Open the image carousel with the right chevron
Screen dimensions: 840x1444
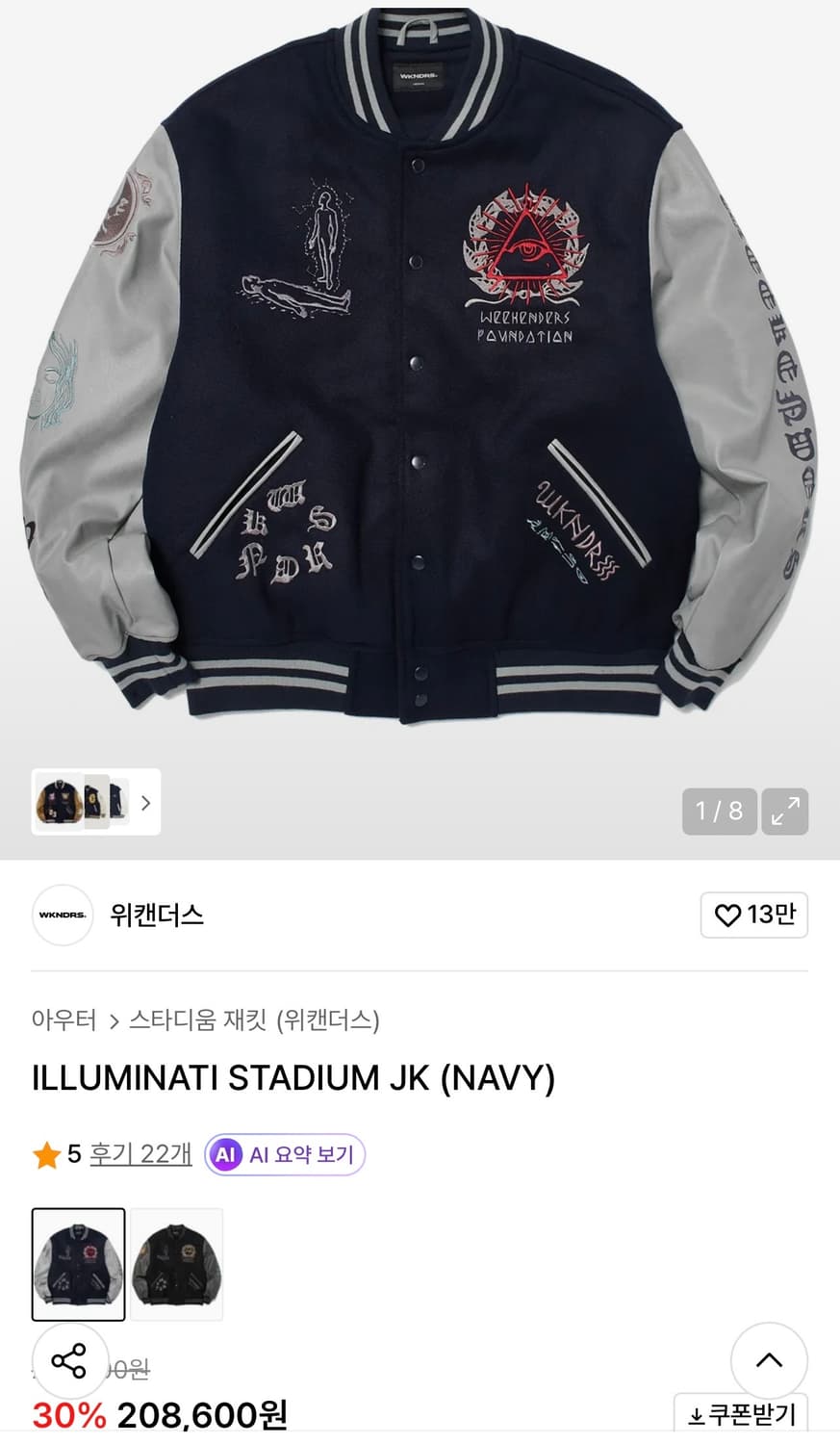[x=145, y=803]
